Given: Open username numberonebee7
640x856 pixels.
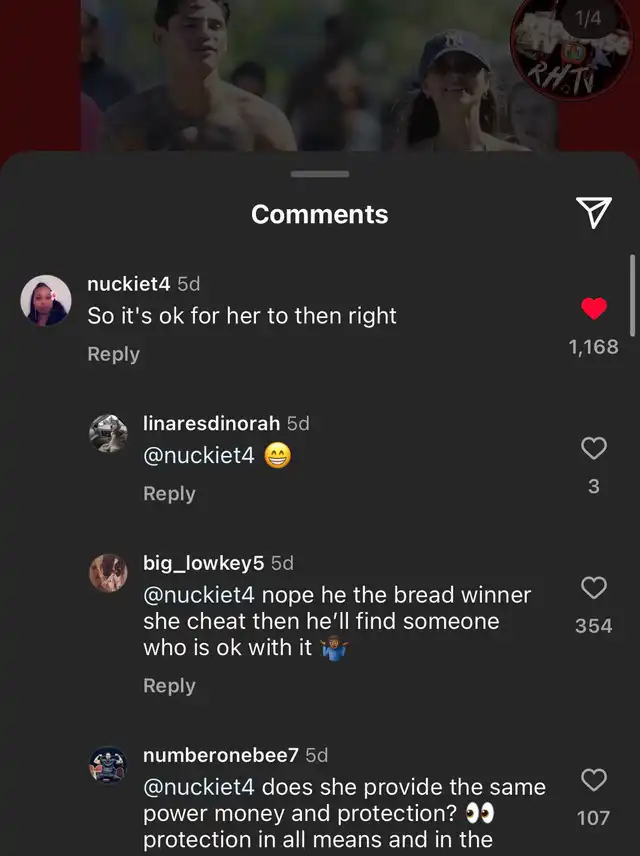Looking at the screenshot, I should (x=221, y=755).
